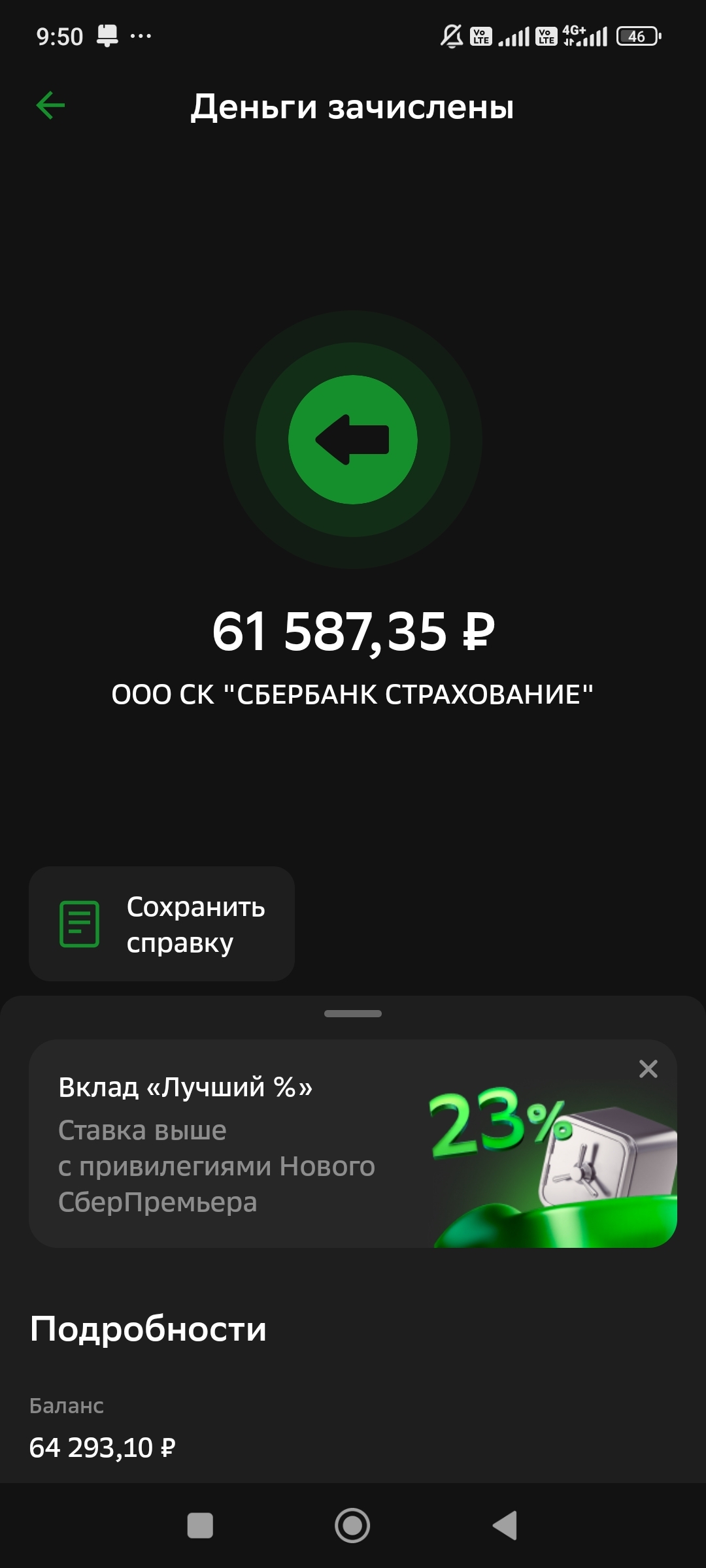
Task: Tap Сохранить справку button
Action: click(x=161, y=924)
